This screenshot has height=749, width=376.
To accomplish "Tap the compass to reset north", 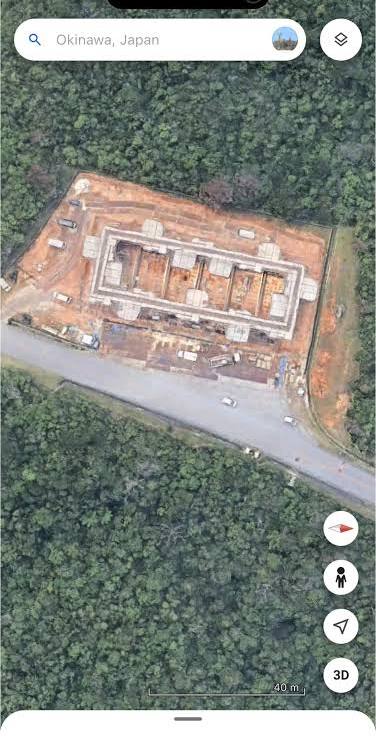I will (341, 528).
